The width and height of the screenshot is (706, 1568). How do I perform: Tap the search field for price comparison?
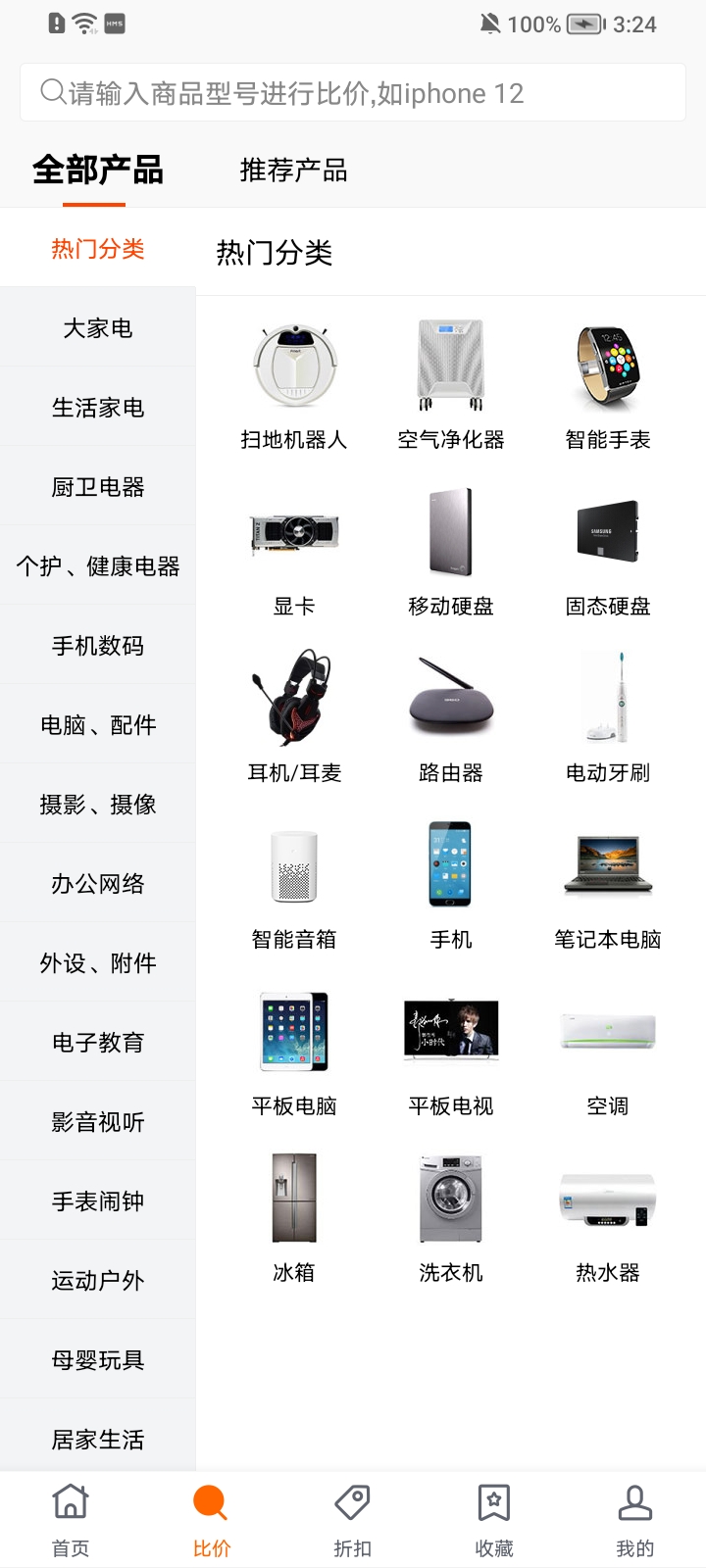(353, 92)
